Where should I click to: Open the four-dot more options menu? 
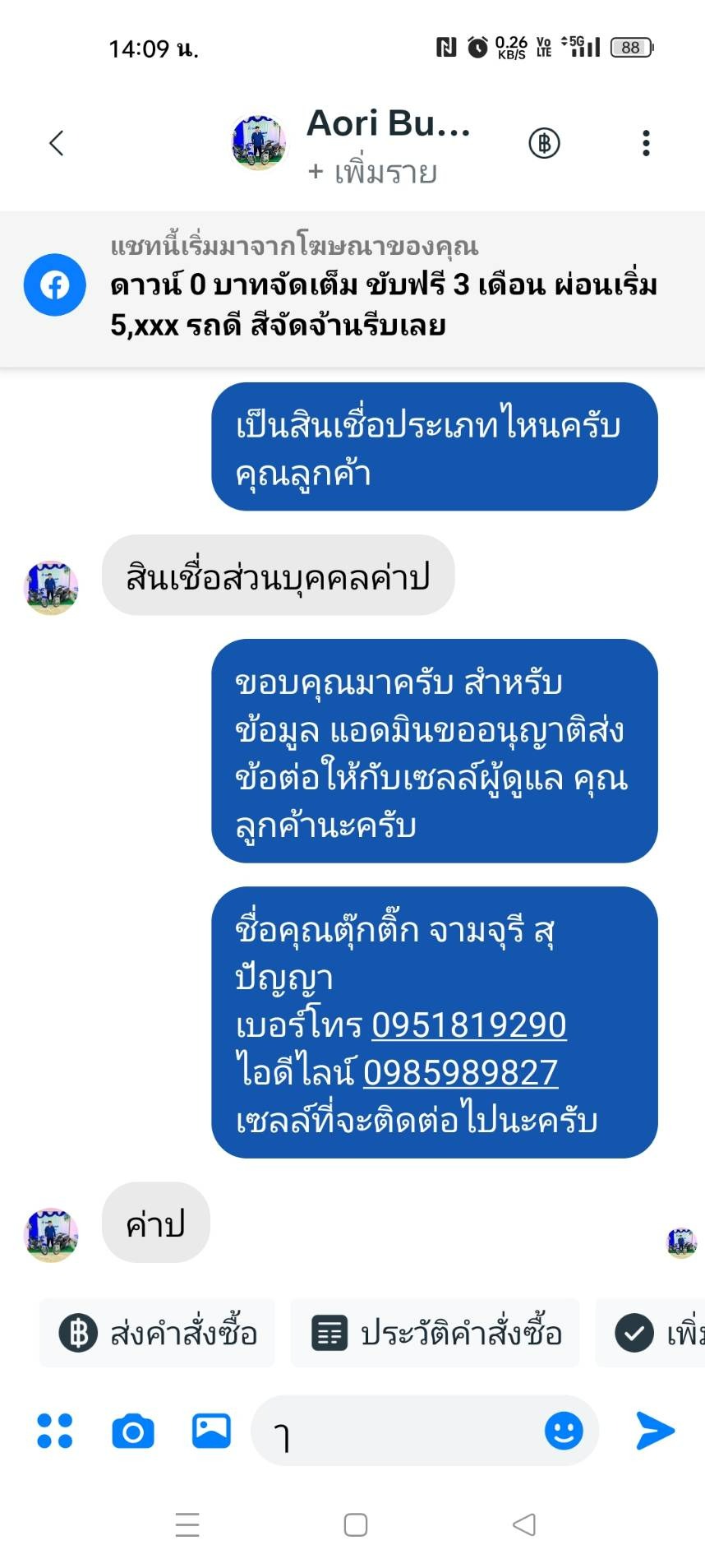(55, 1431)
